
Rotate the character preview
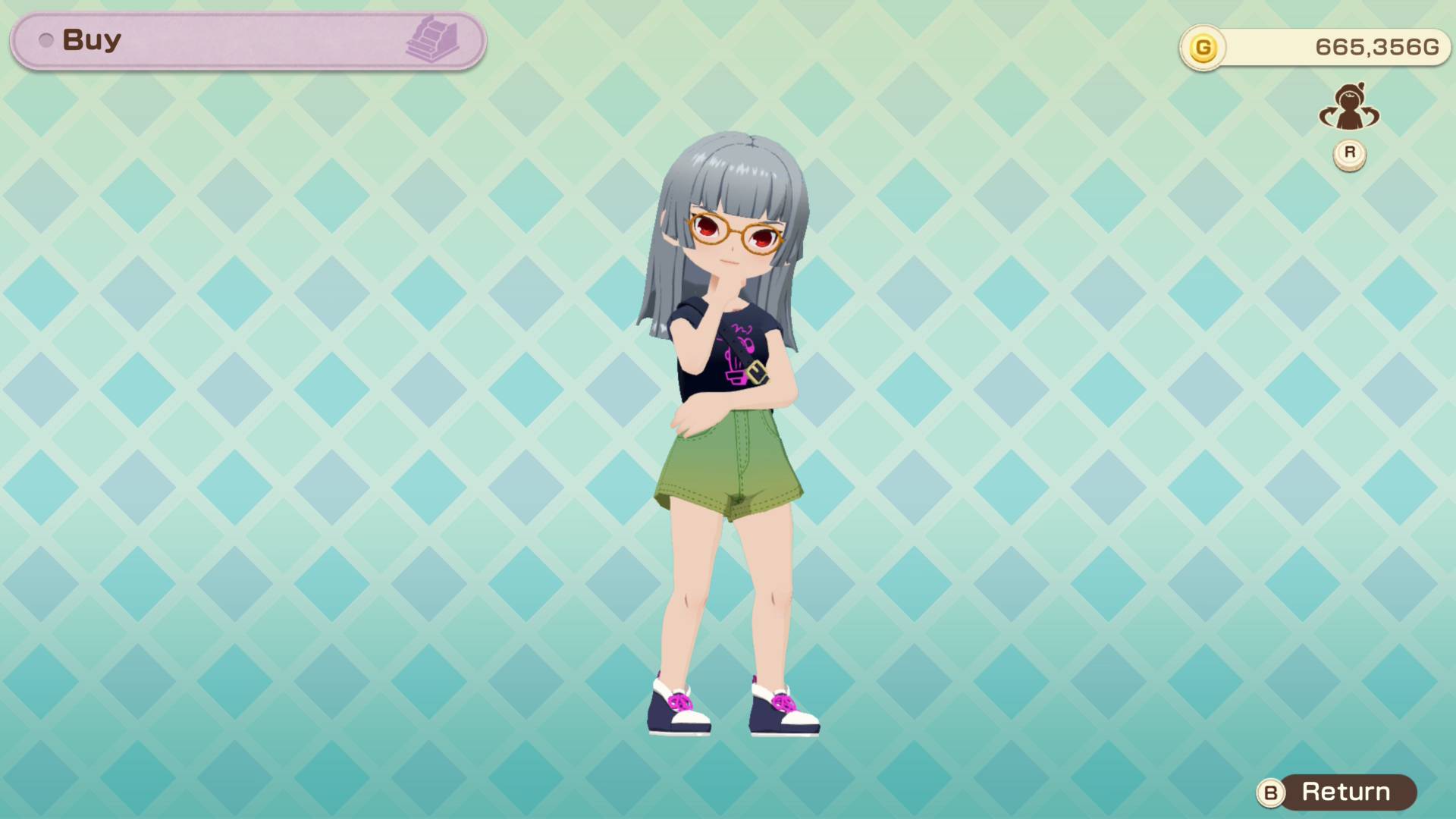pos(1349,110)
